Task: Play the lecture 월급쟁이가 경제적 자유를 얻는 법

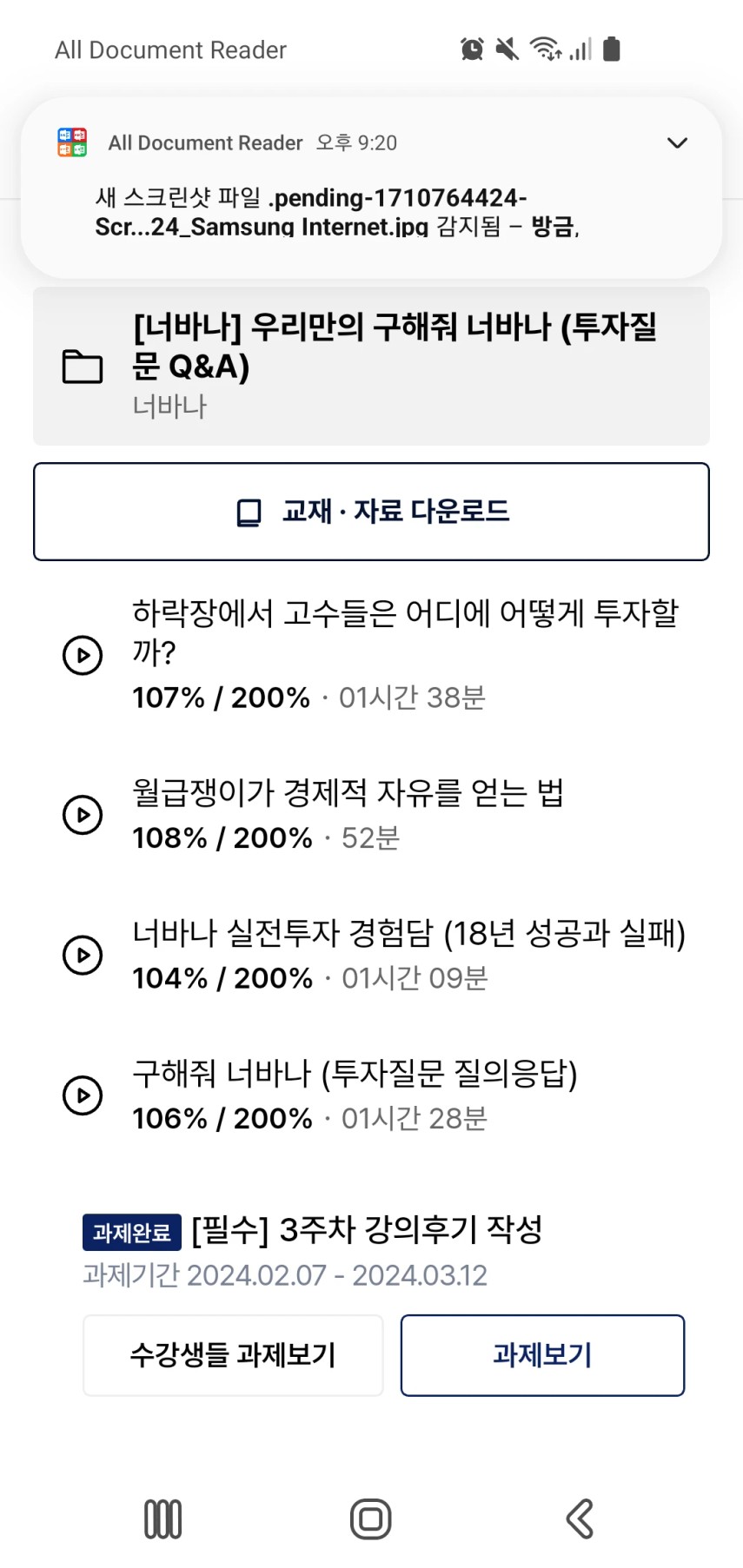Action: 83,814
